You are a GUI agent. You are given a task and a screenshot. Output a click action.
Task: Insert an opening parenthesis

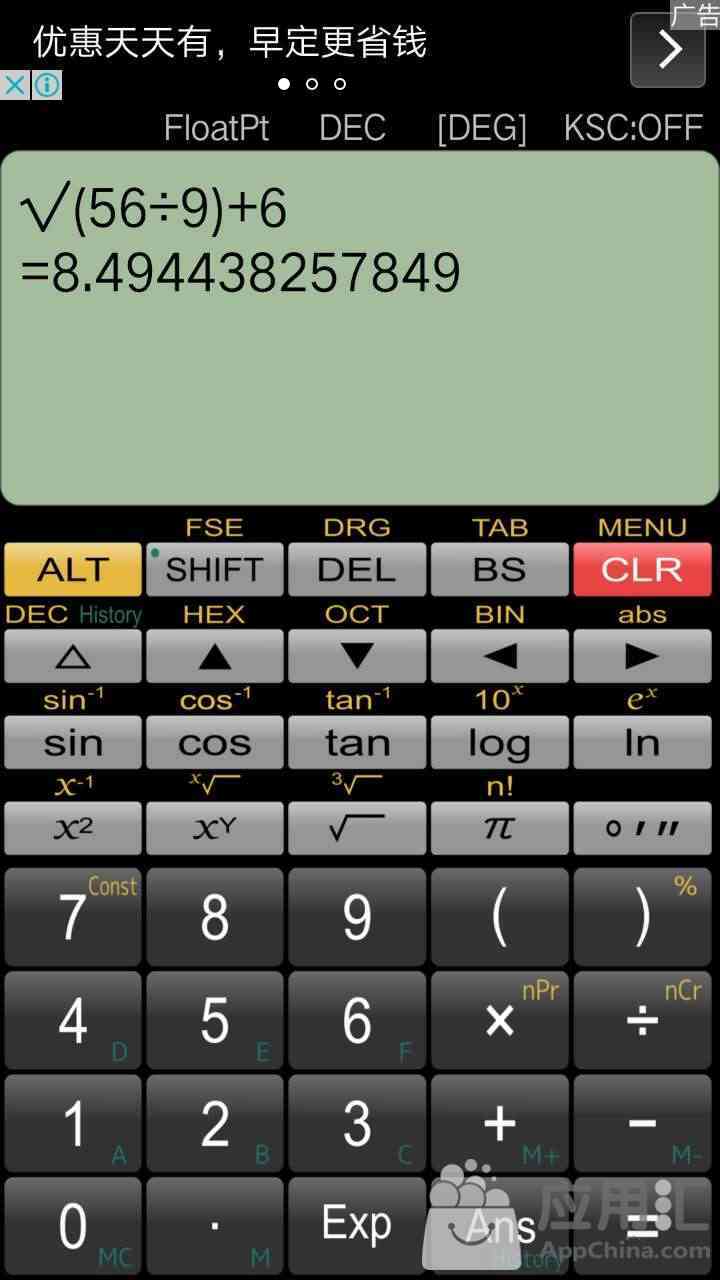click(499, 916)
